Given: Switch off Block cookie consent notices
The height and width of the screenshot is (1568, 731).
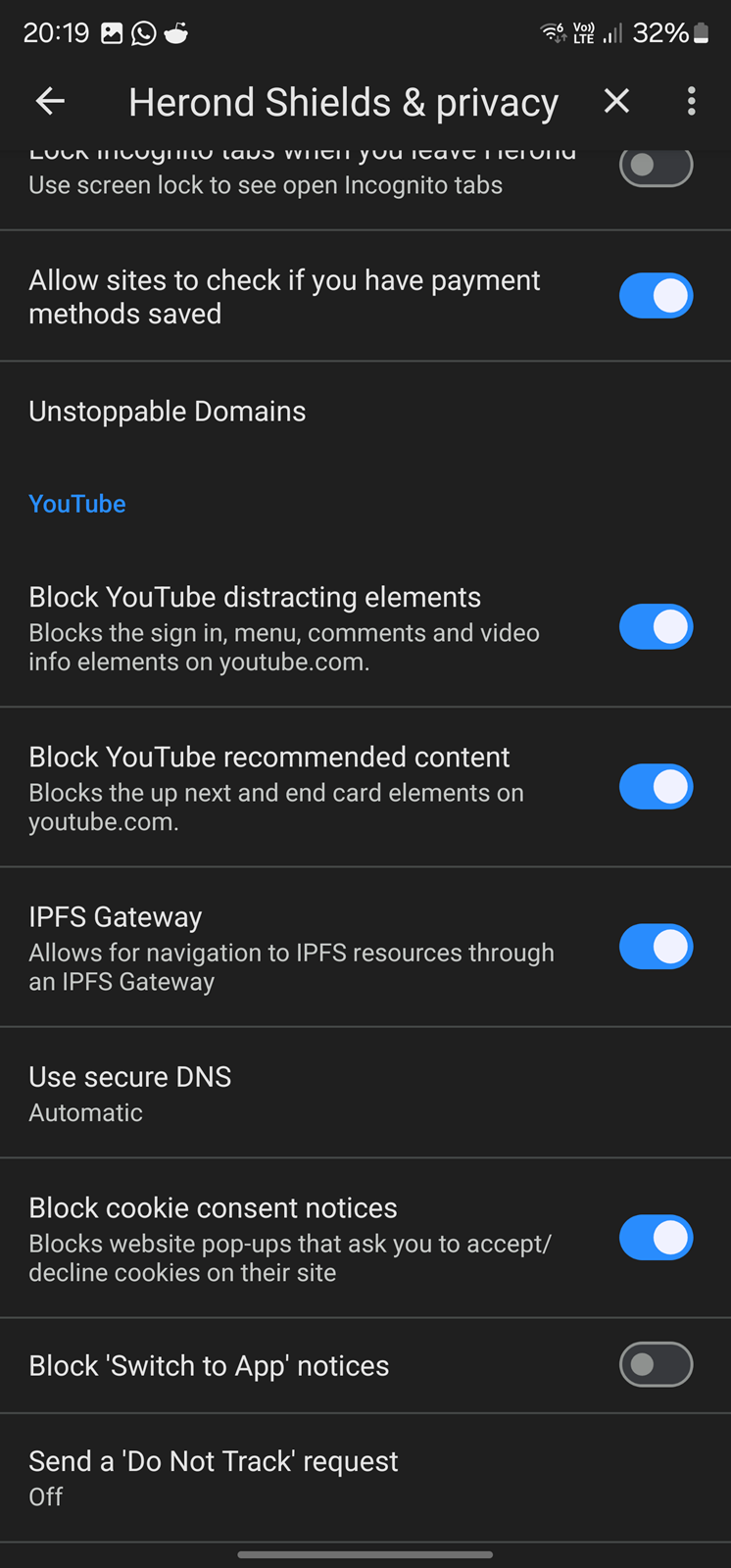Looking at the screenshot, I should (x=657, y=1238).
